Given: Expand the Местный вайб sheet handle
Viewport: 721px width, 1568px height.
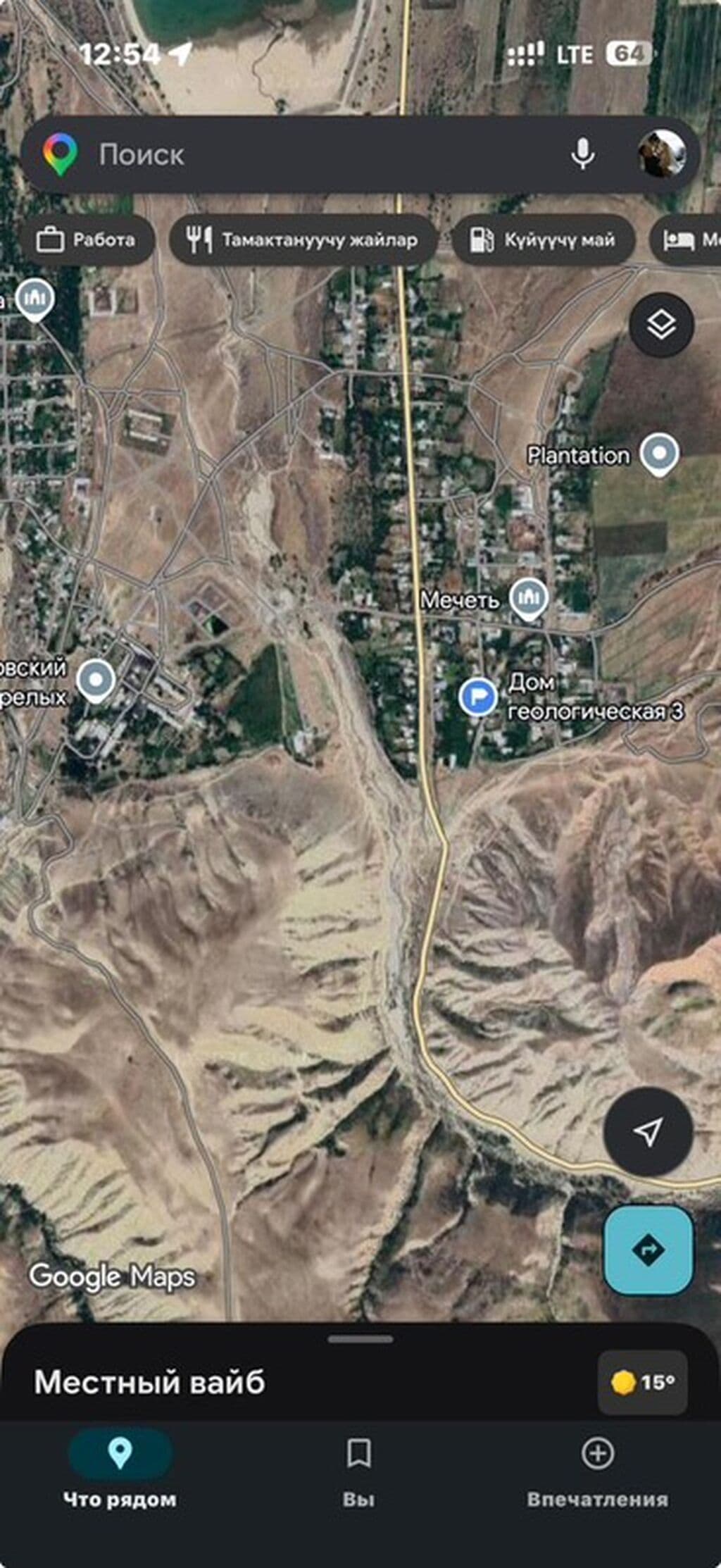Looking at the screenshot, I should (x=360, y=1339).
